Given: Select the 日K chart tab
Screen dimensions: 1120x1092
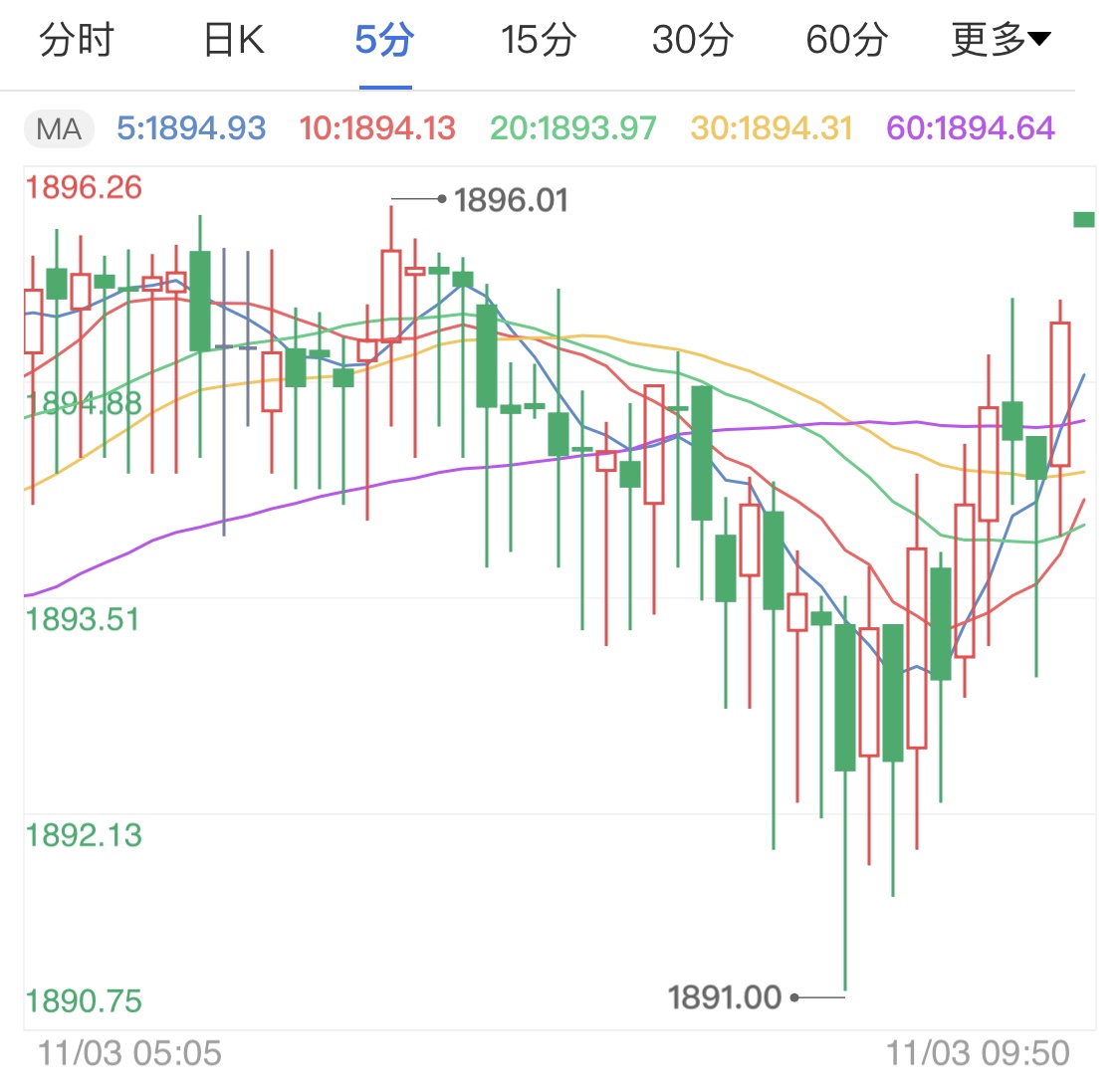Looking at the screenshot, I should (x=233, y=41).
